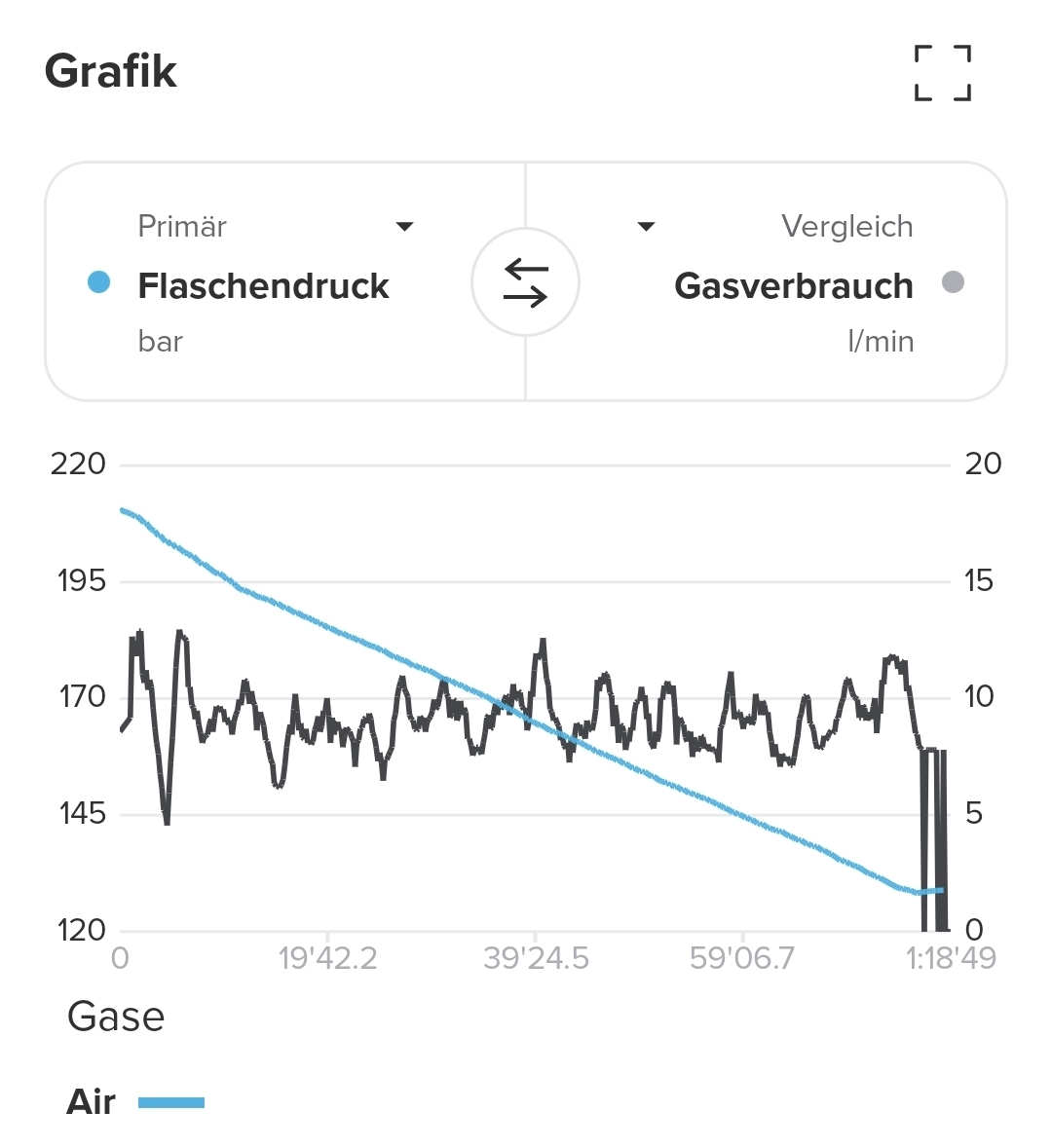Swap primary and comparison metrics
The width and height of the screenshot is (1052, 1148).
click(526, 282)
